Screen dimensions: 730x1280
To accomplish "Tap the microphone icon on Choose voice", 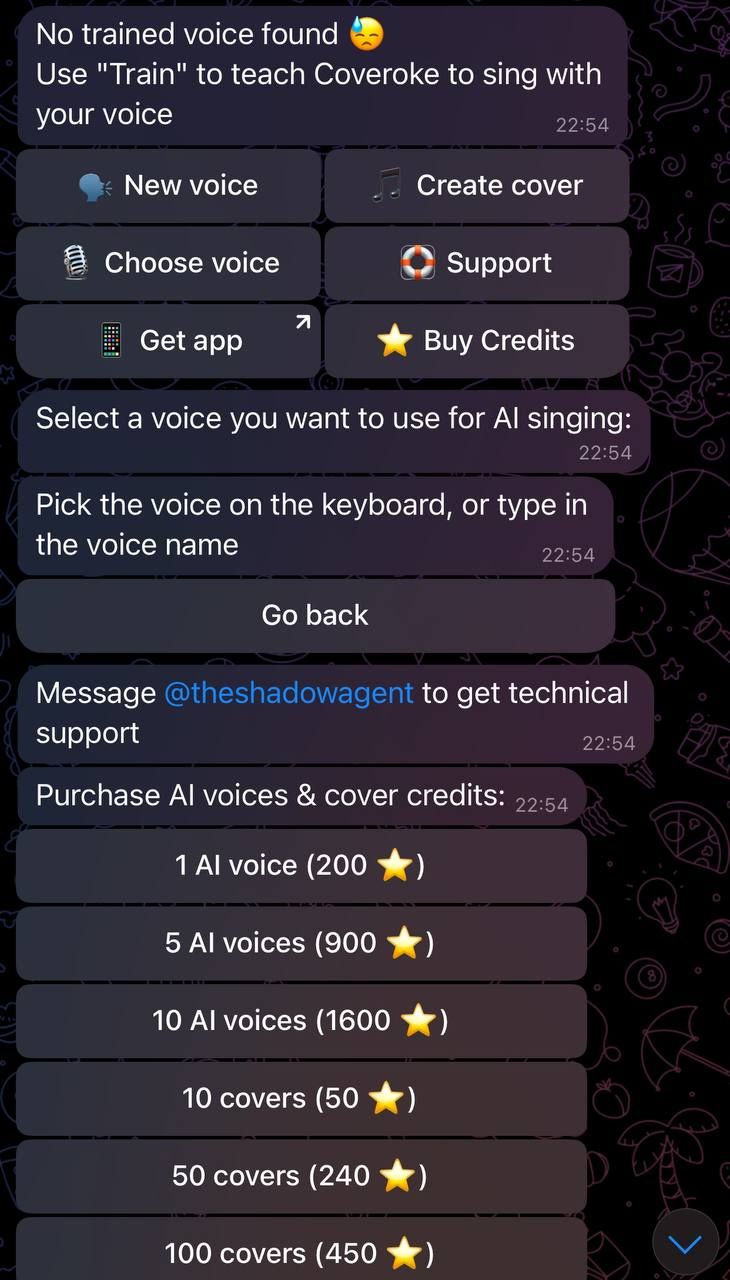I will click(x=74, y=262).
